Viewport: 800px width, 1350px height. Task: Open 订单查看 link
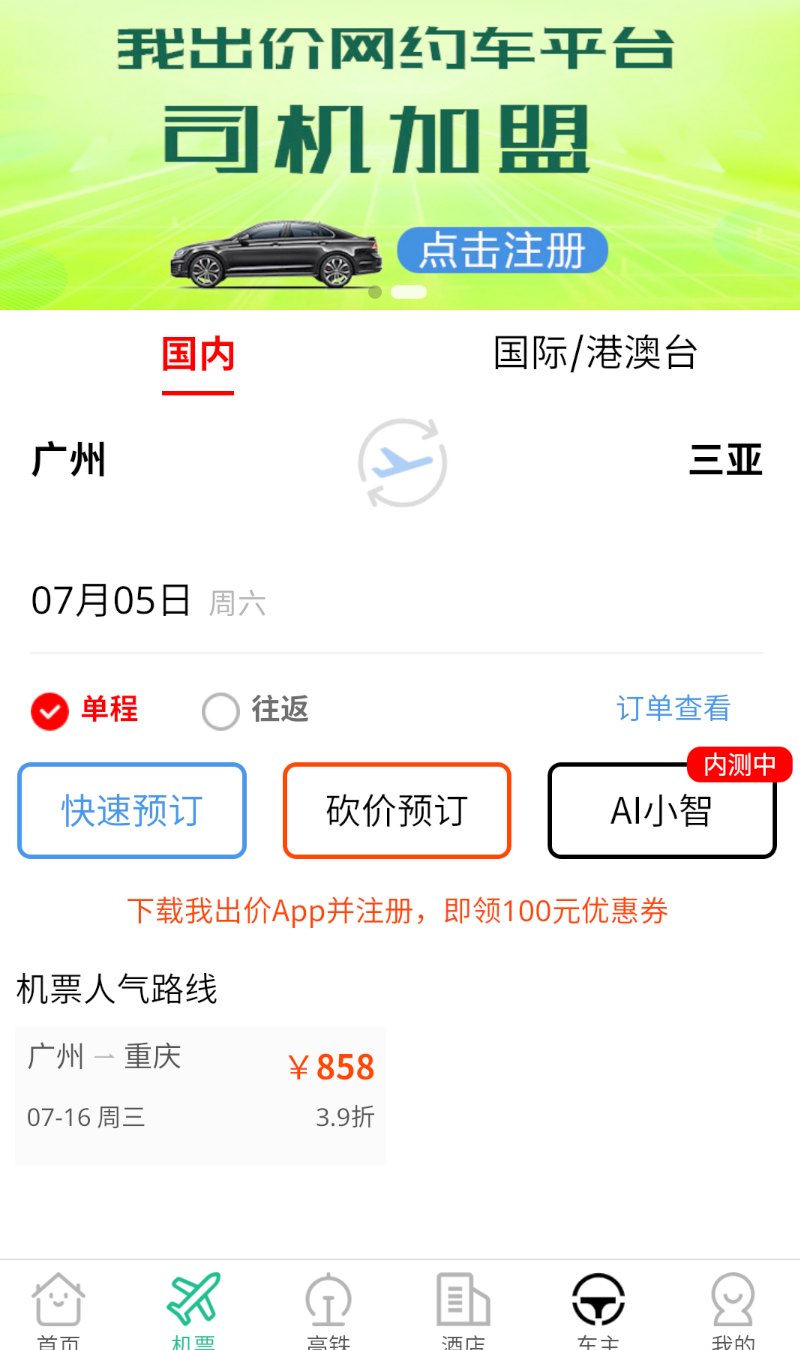673,709
